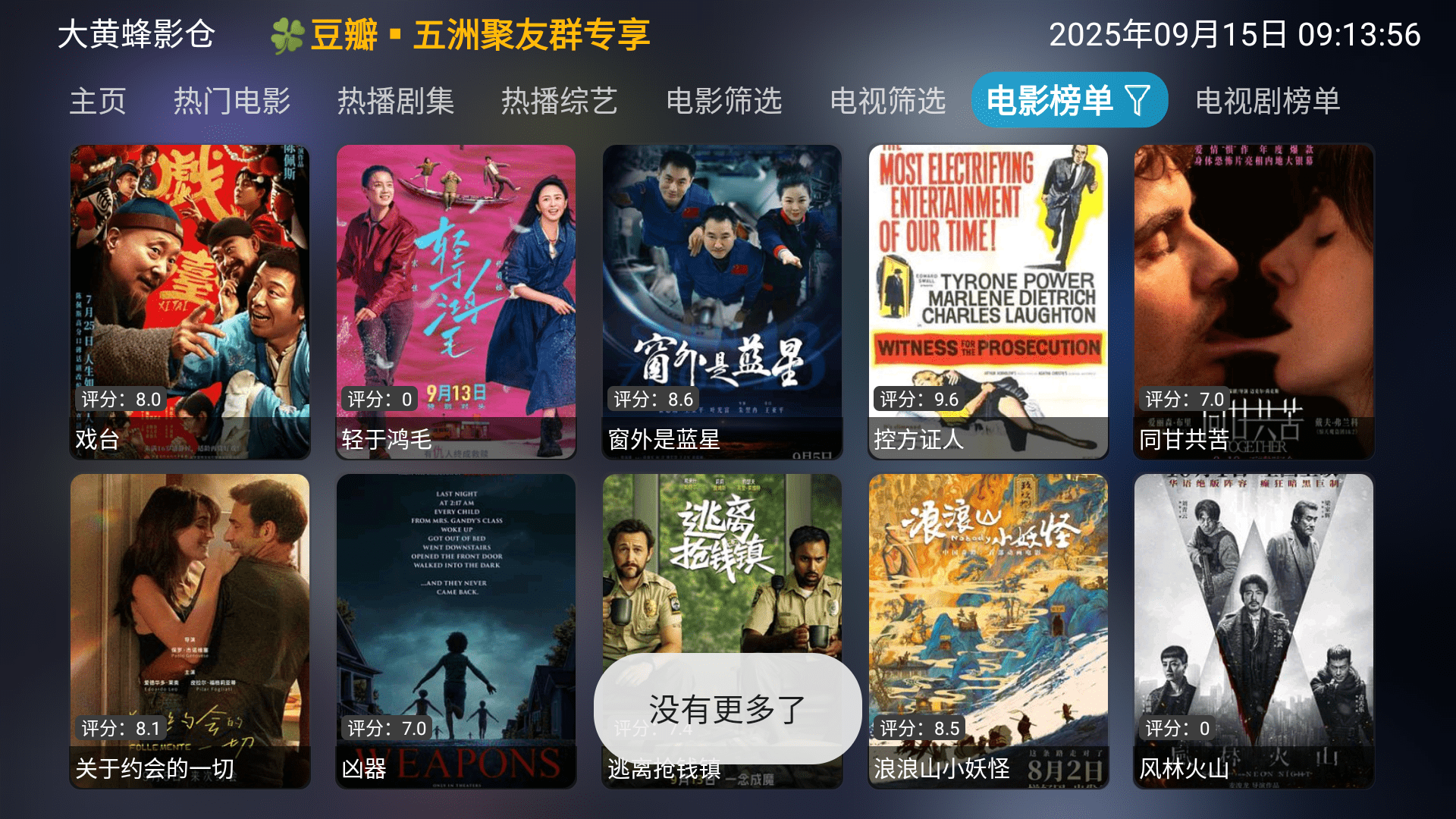The width and height of the screenshot is (1456, 819).
Task: Open the movie 凶器
Action: pos(456,631)
